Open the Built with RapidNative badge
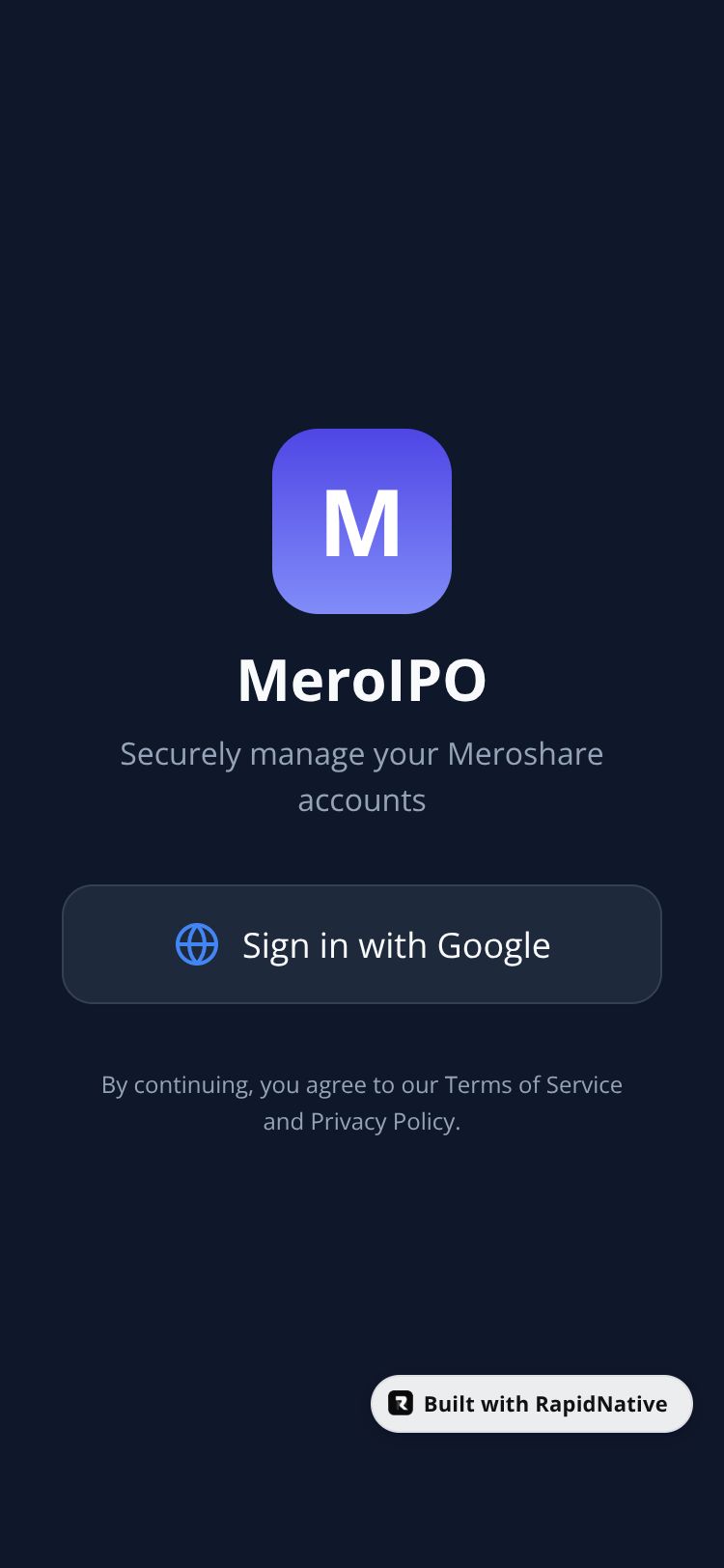The height and width of the screenshot is (1568, 724). (531, 1403)
